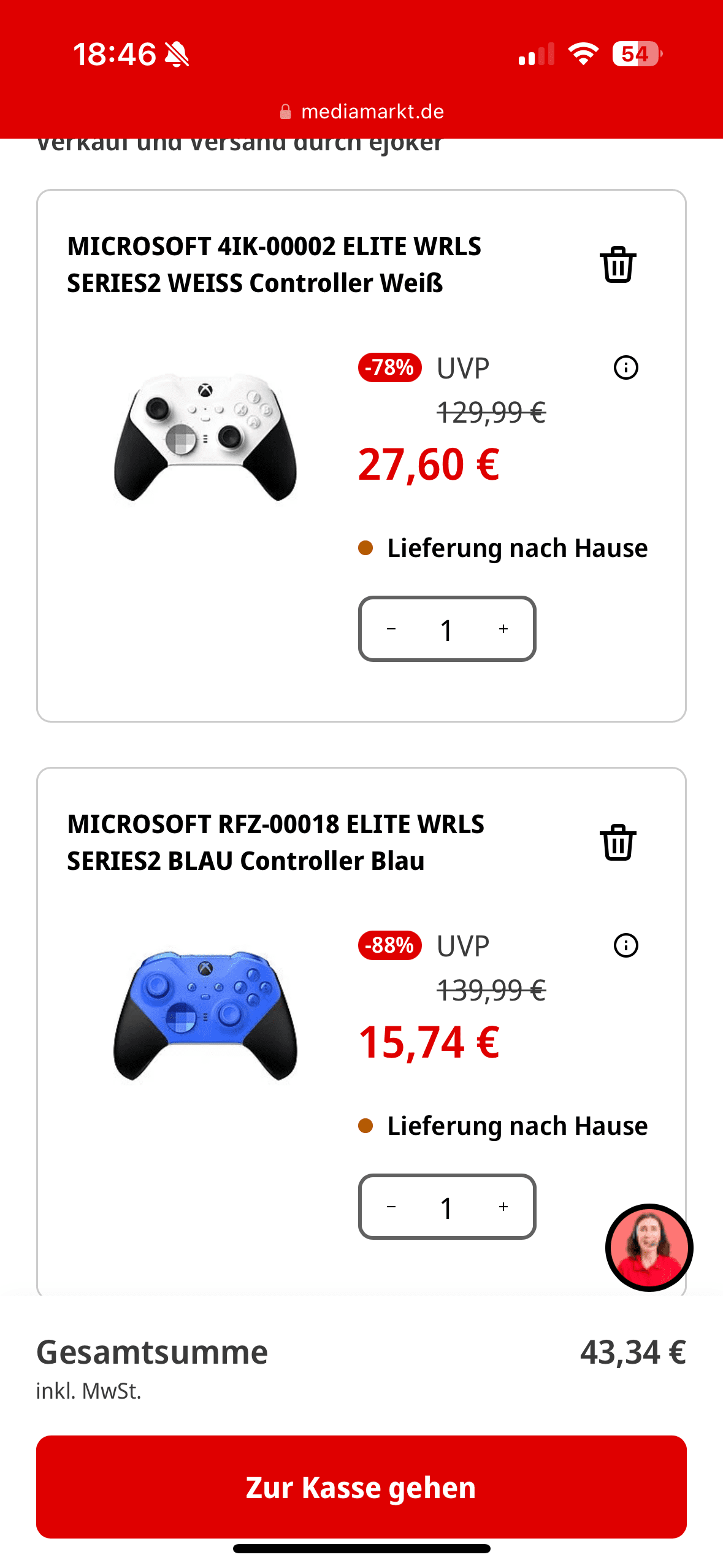
Task: Tap Zur Kasse gehen checkout button
Action: [361, 1487]
